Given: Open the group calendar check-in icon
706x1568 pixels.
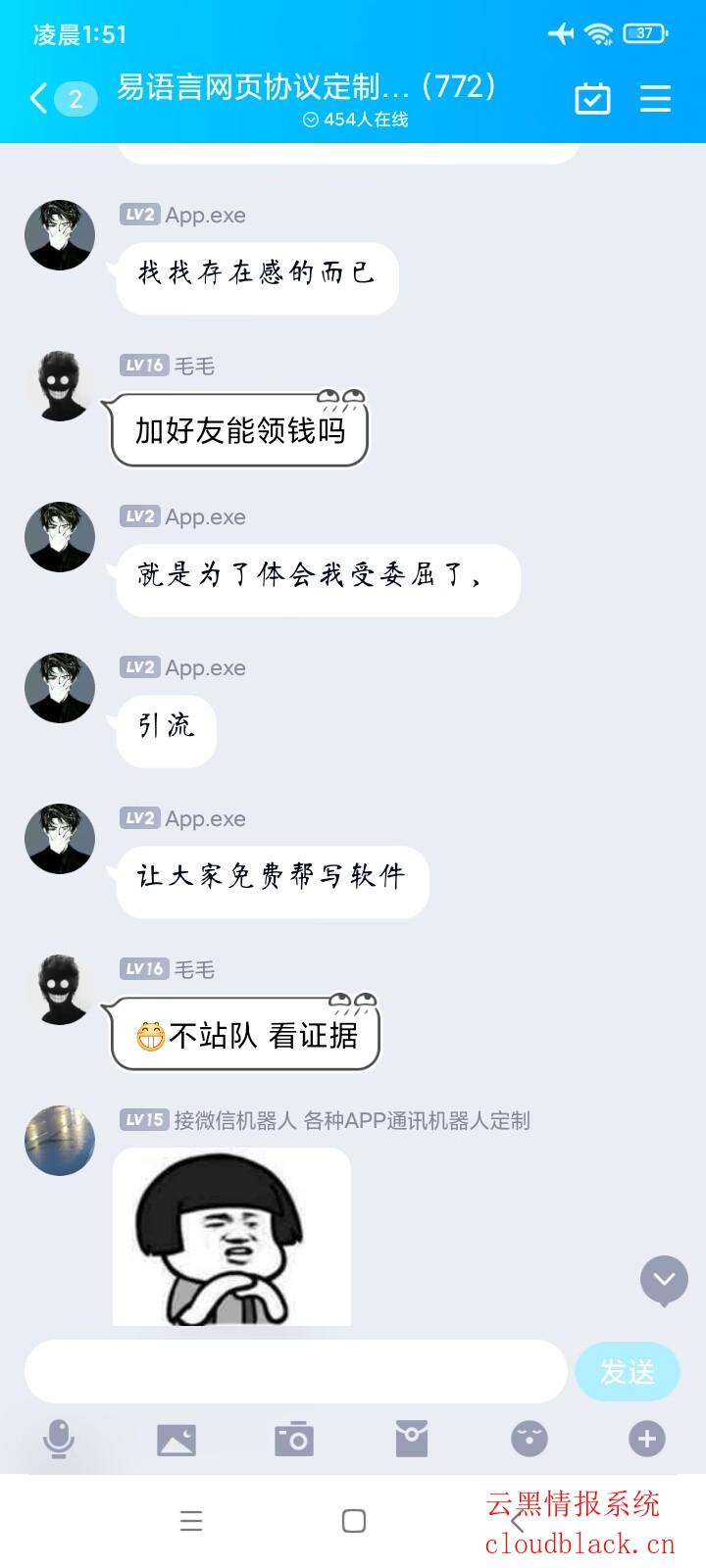Looking at the screenshot, I should pyautogui.click(x=592, y=98).
